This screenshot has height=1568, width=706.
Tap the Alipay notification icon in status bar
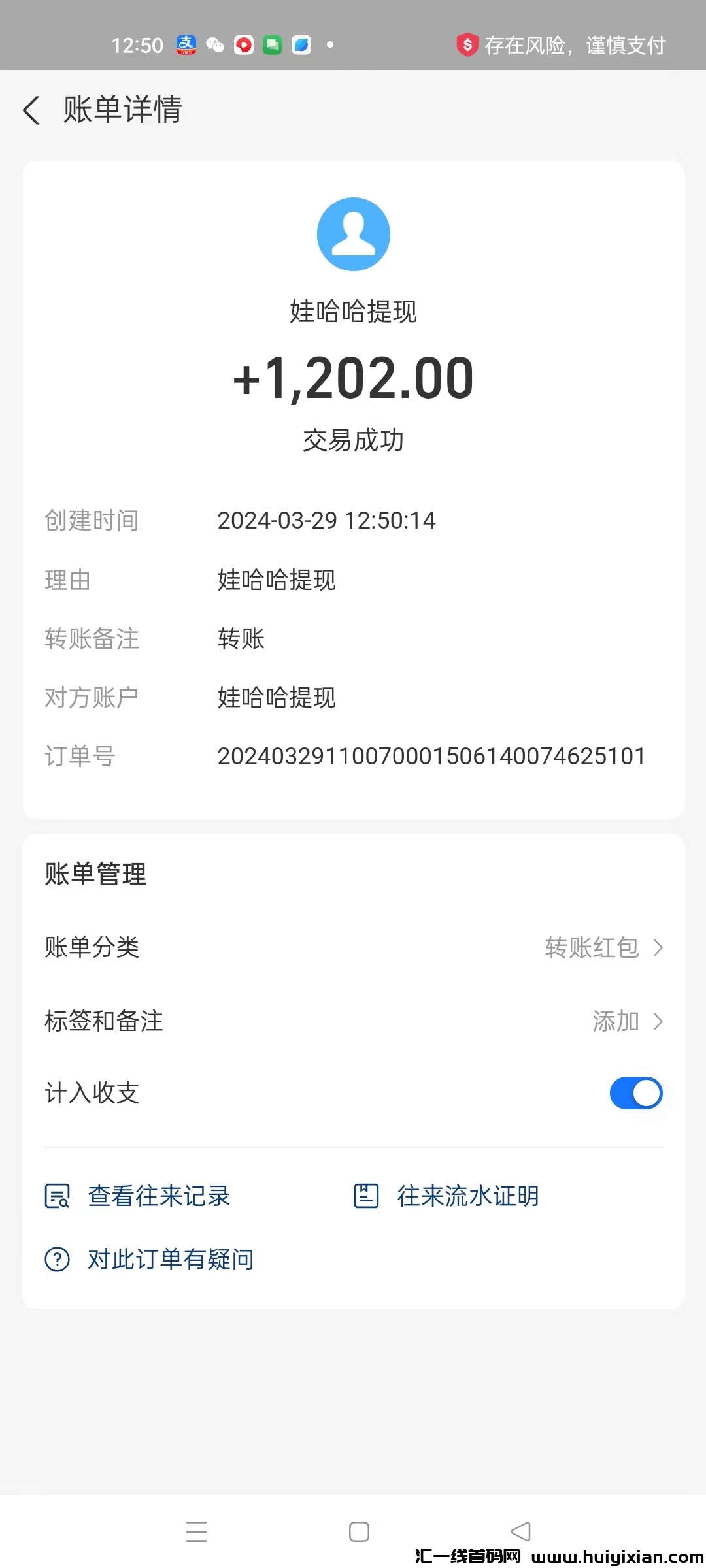tap(185, 44)
